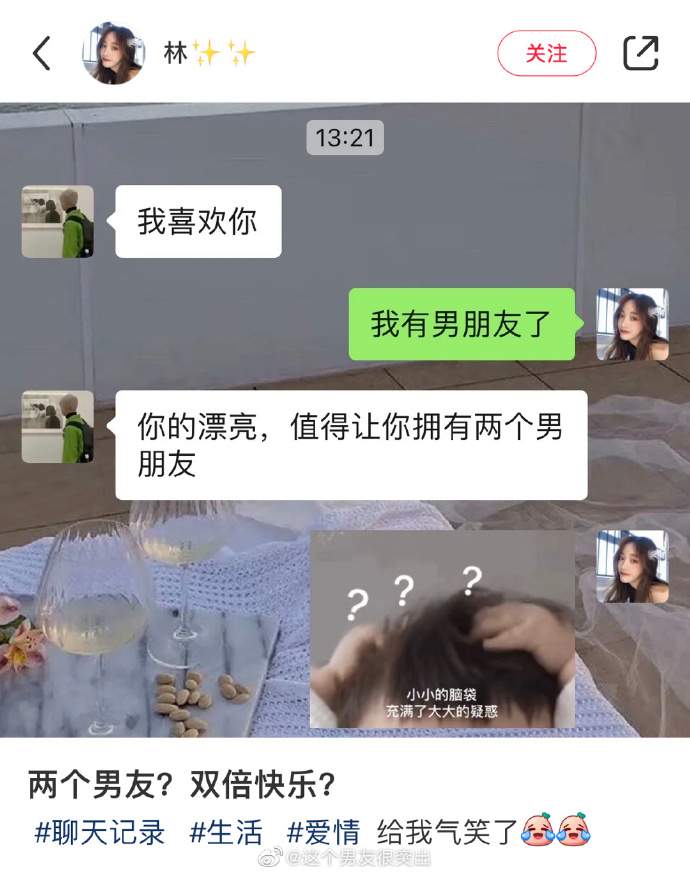
Task: Open the chat screenshot image
Action: (x=345, y=420)
